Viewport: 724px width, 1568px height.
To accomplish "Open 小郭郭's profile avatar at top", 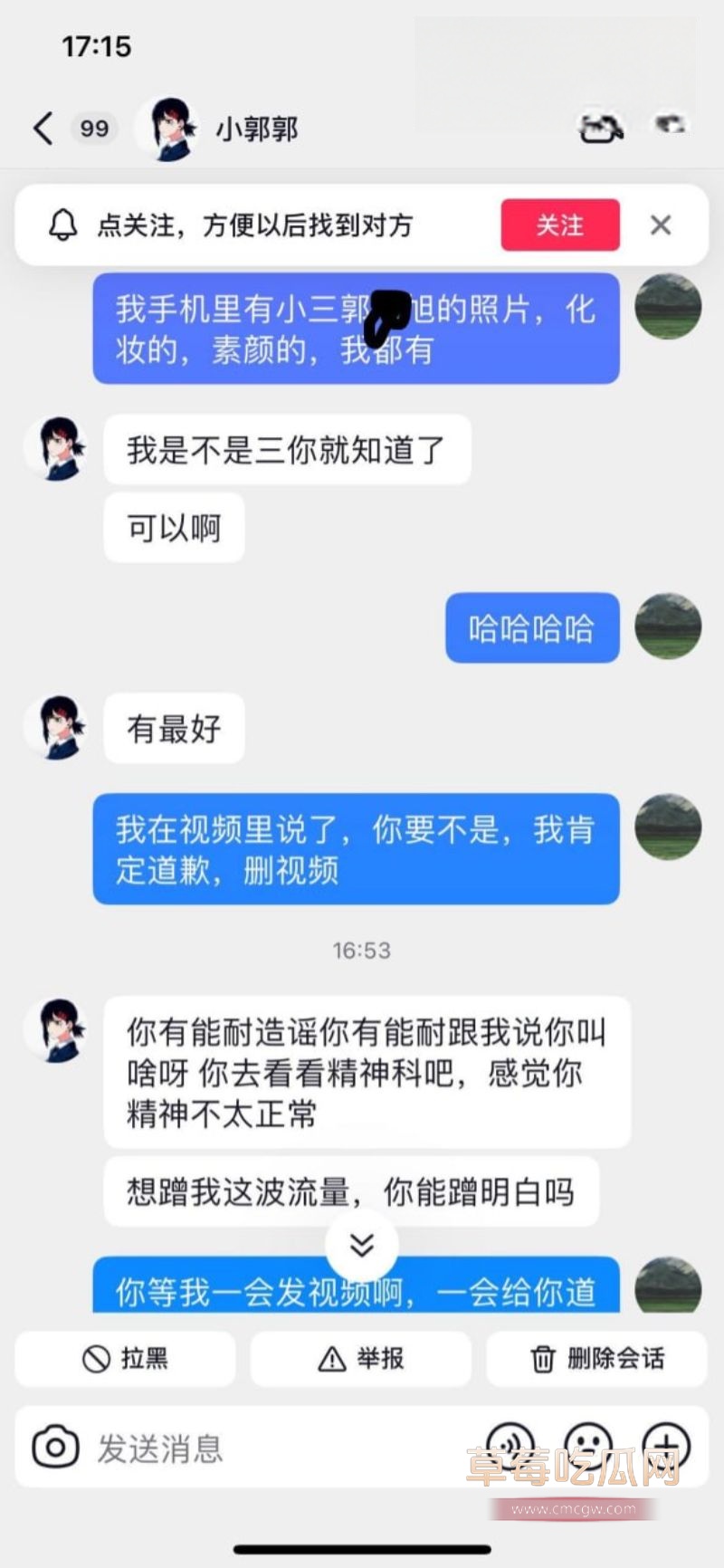I will click(x=168, y=128).
